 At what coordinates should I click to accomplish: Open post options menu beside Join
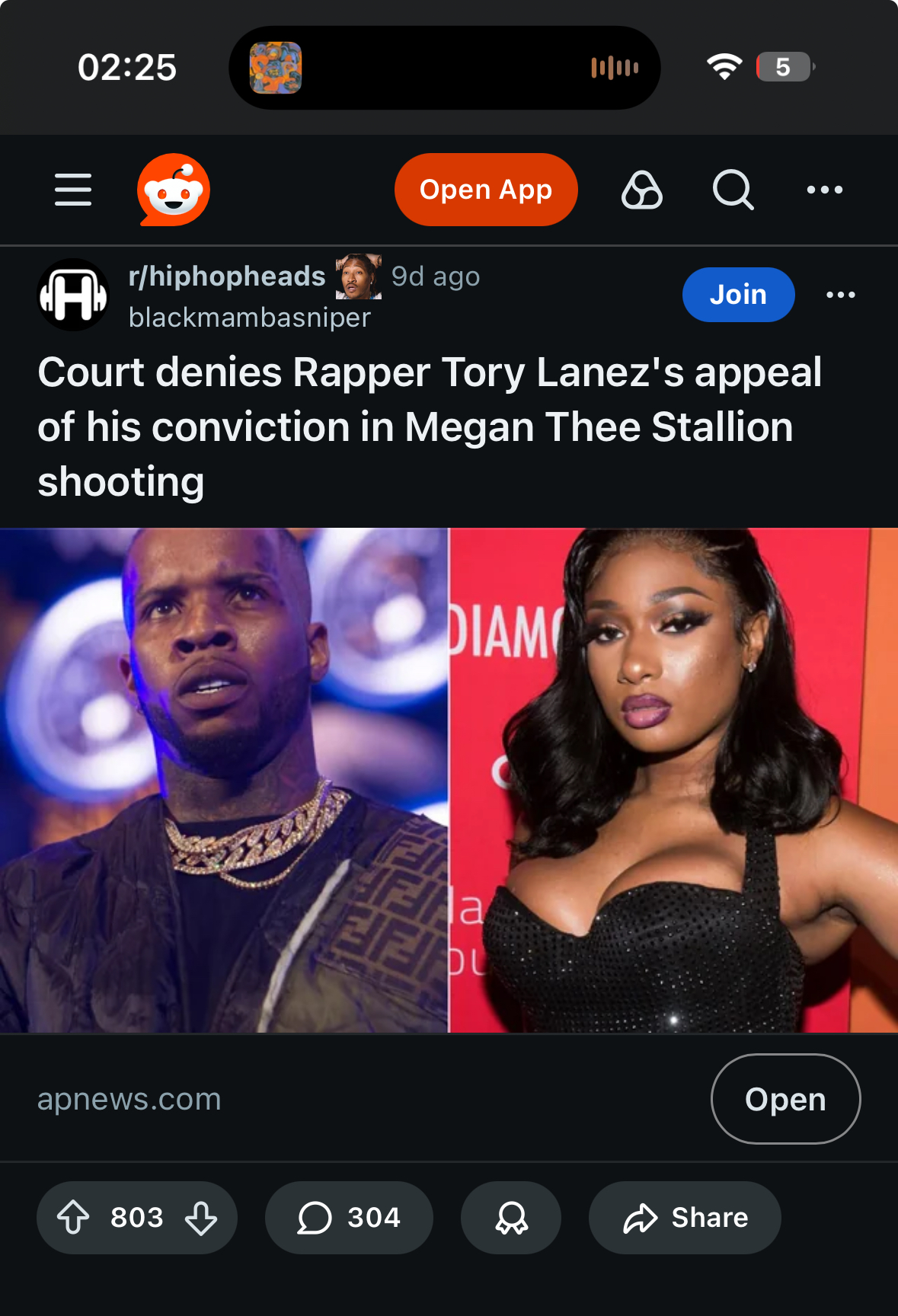tap(841, 295)
